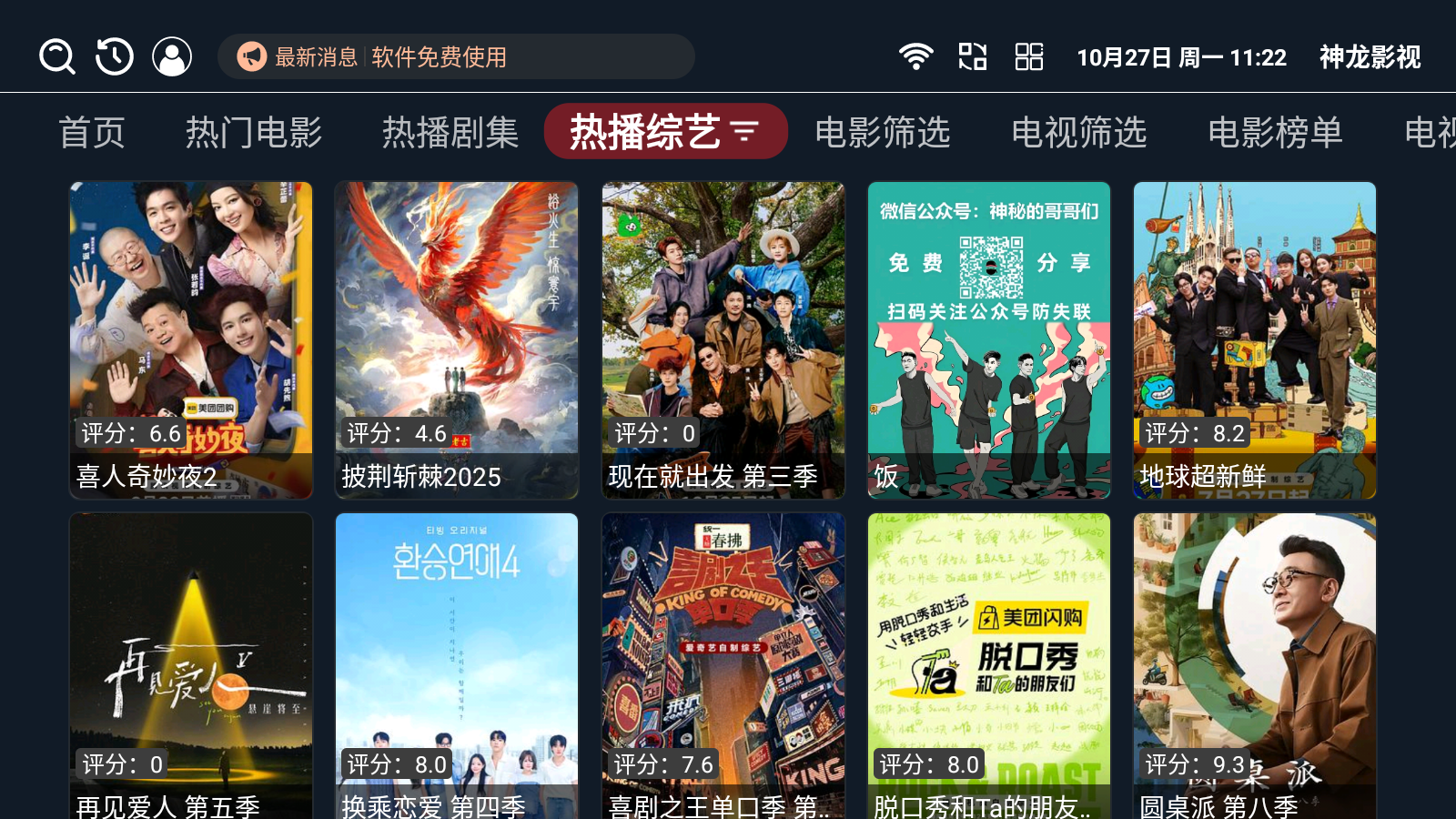
Task: Switch to the 电影筛选 tab
Action: coord(883,133)
